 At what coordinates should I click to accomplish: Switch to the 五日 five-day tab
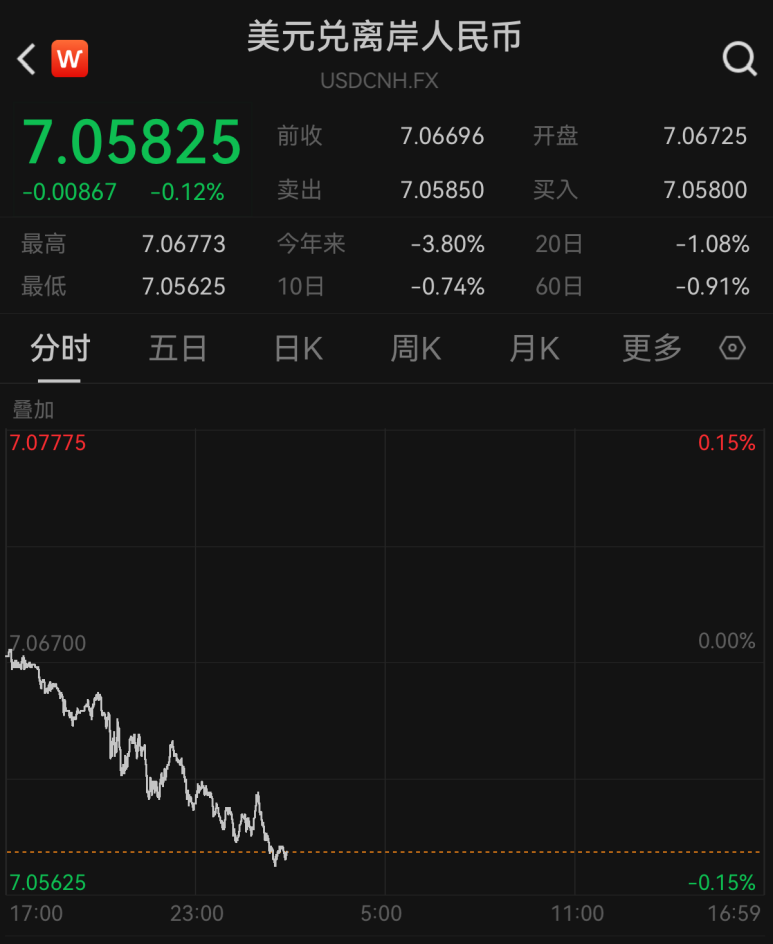(177, 347)
